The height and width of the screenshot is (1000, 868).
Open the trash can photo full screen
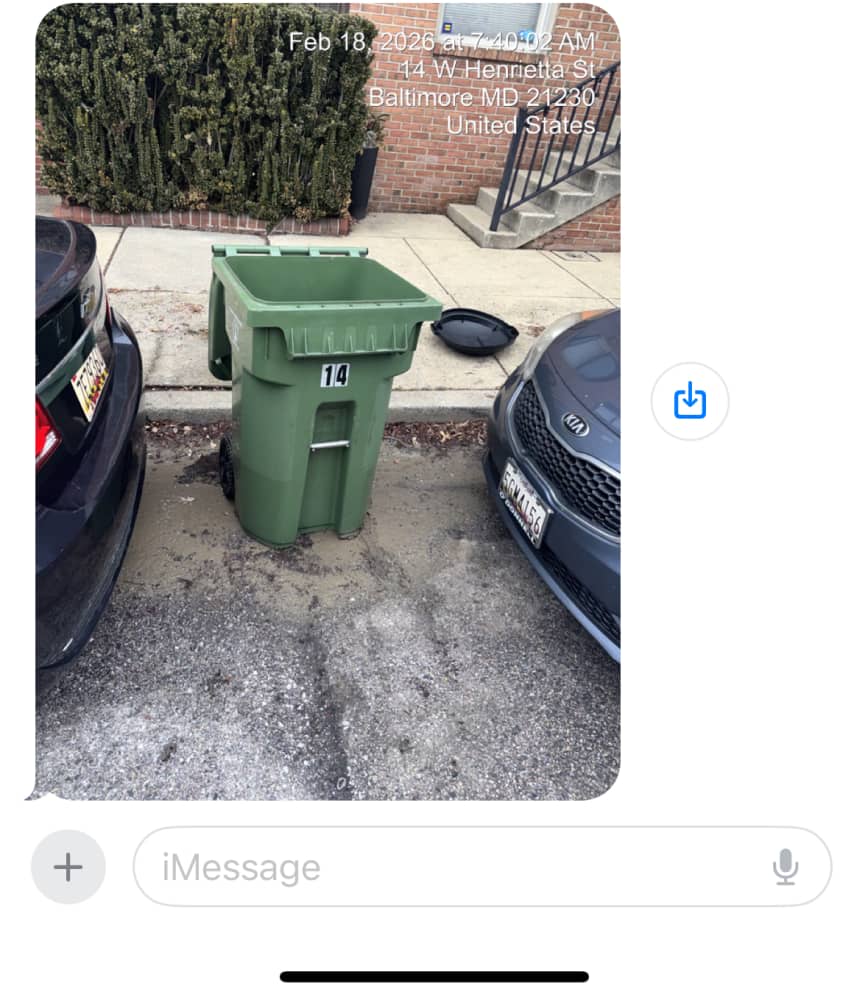point(327,401)
